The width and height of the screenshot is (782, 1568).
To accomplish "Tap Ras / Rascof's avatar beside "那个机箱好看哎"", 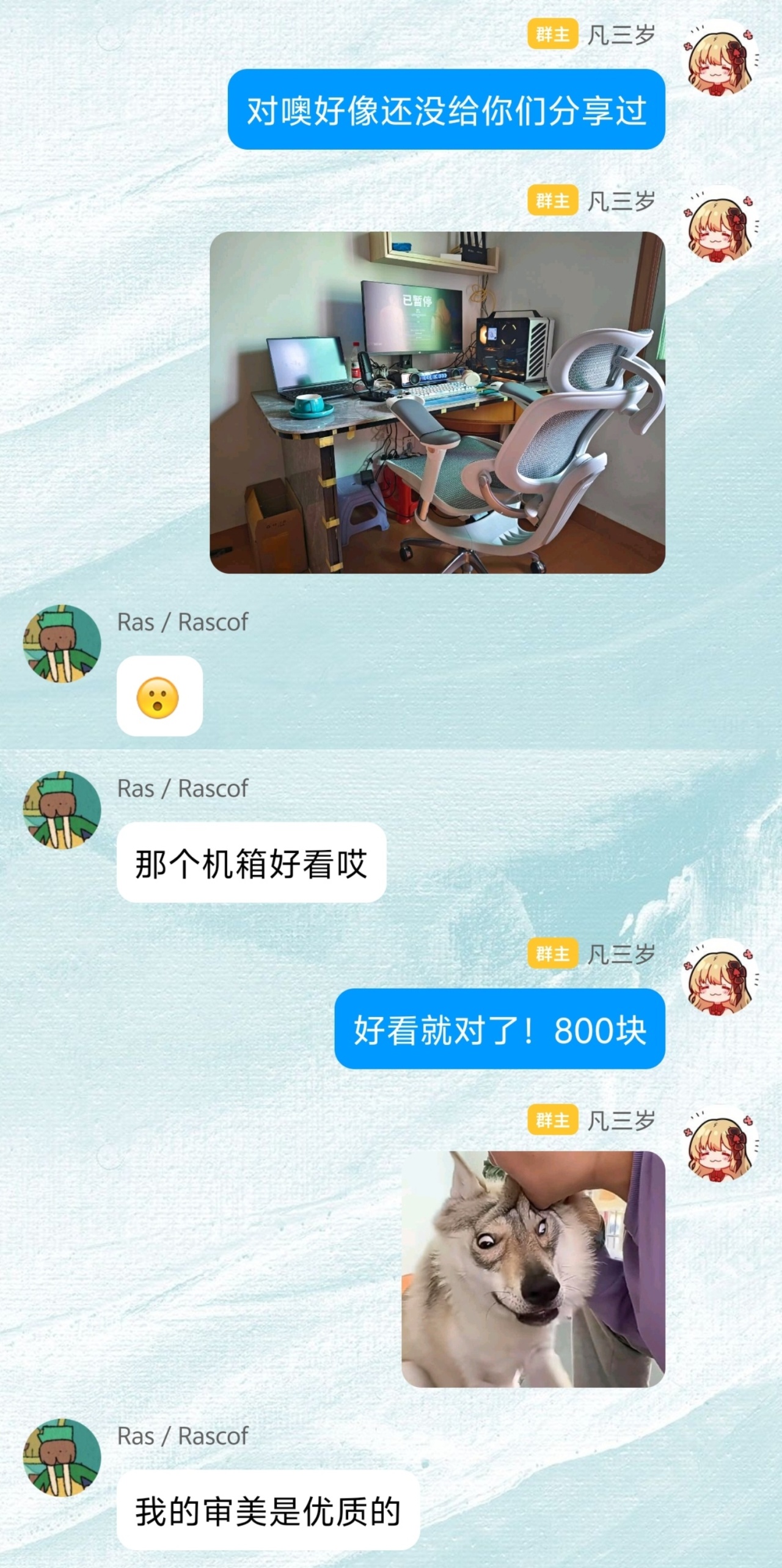I will (x=62, y=810).
